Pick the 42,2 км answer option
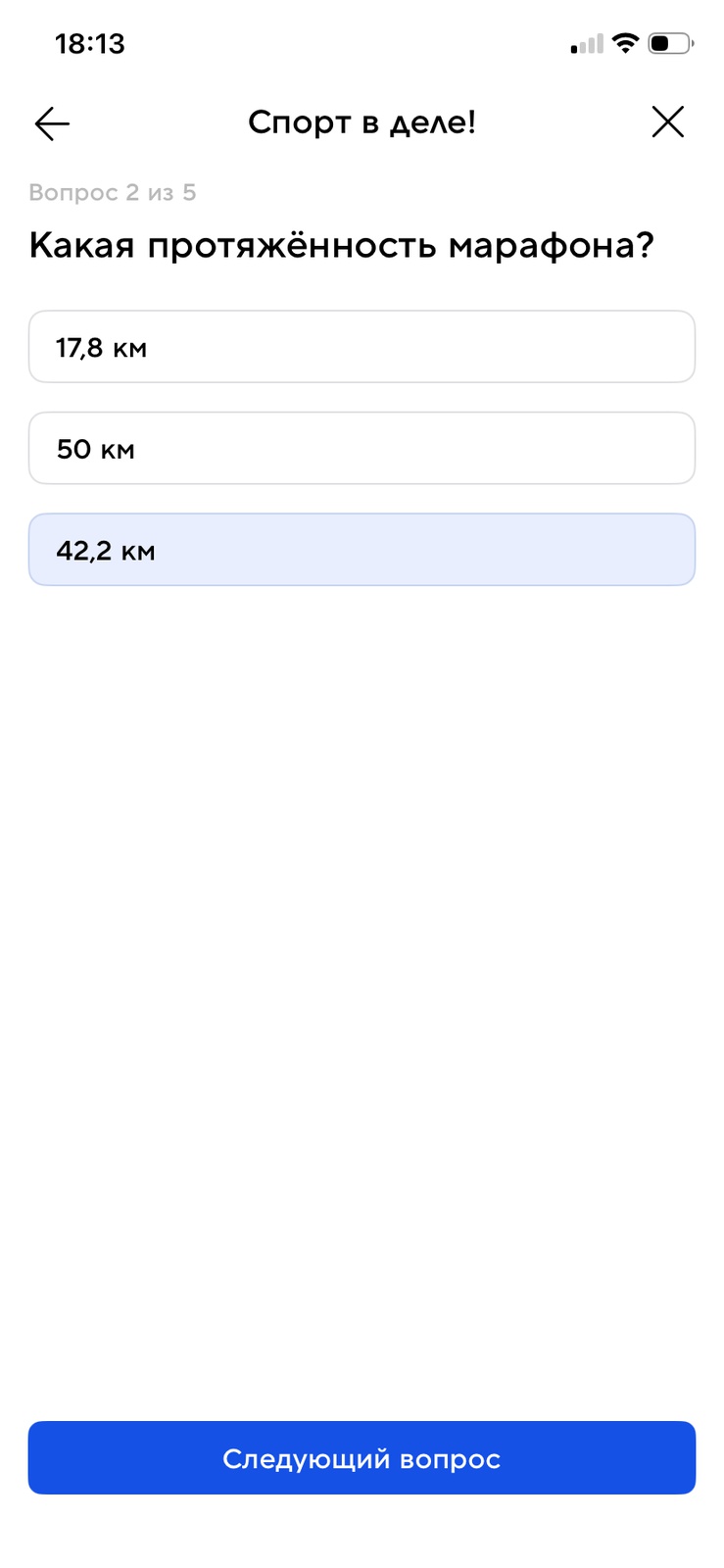 click(x=362, y=550)
